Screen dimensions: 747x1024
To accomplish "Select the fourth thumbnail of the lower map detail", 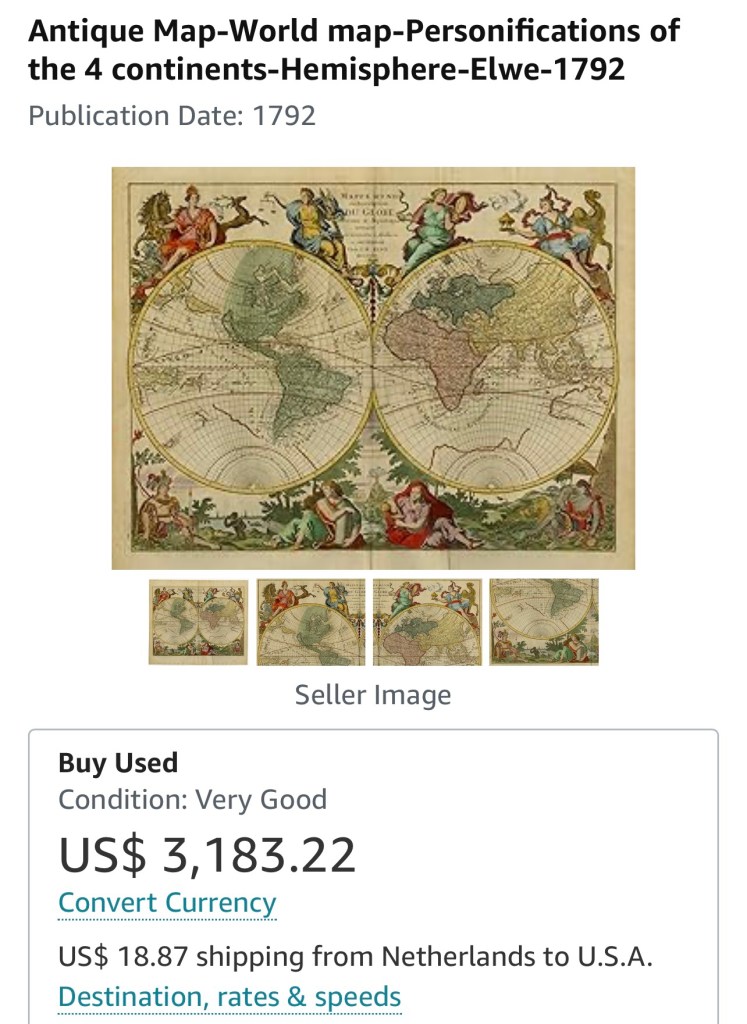I will point(544,622).
